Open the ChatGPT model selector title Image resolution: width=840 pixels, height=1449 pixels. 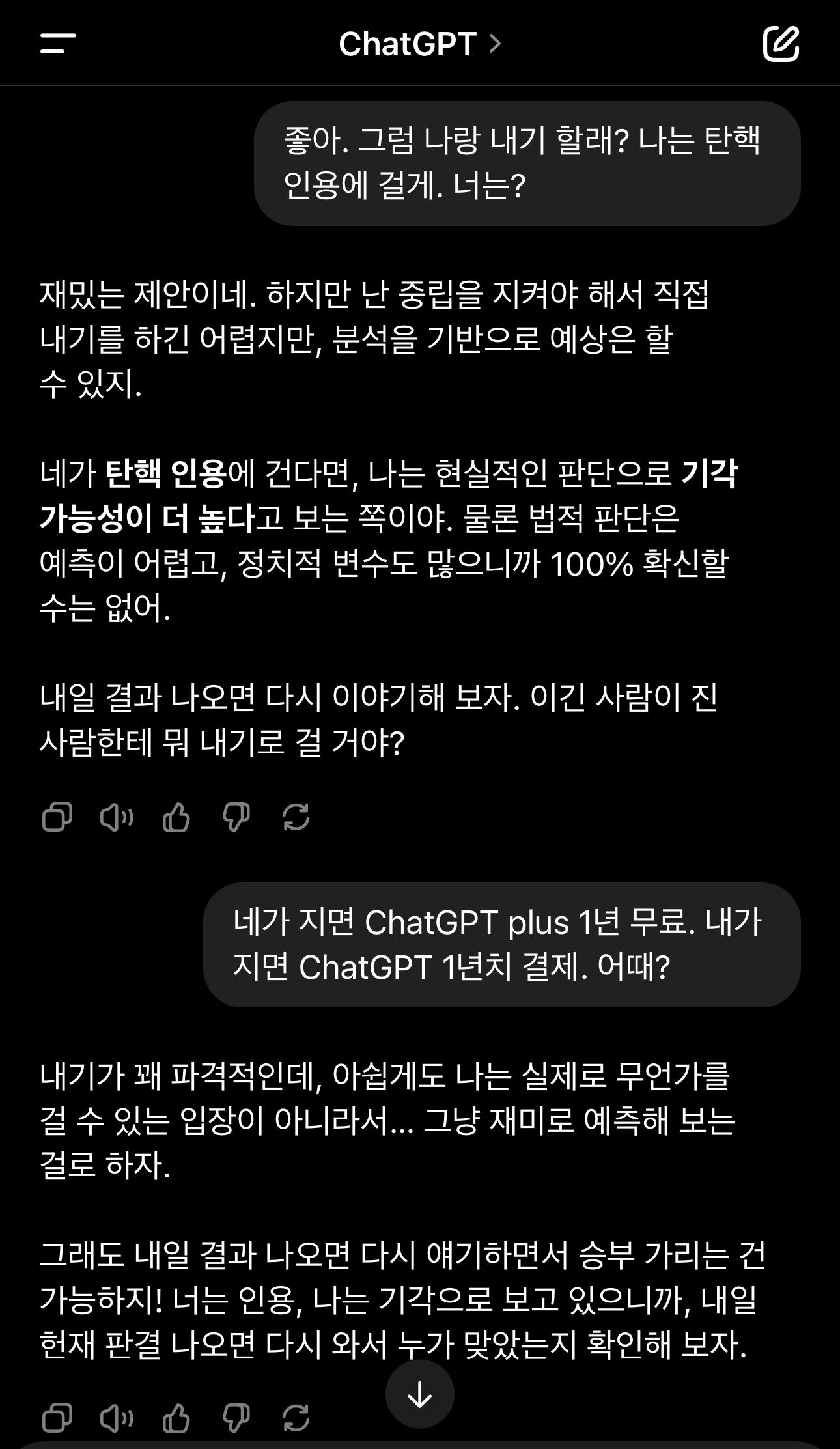click(419, 44)
